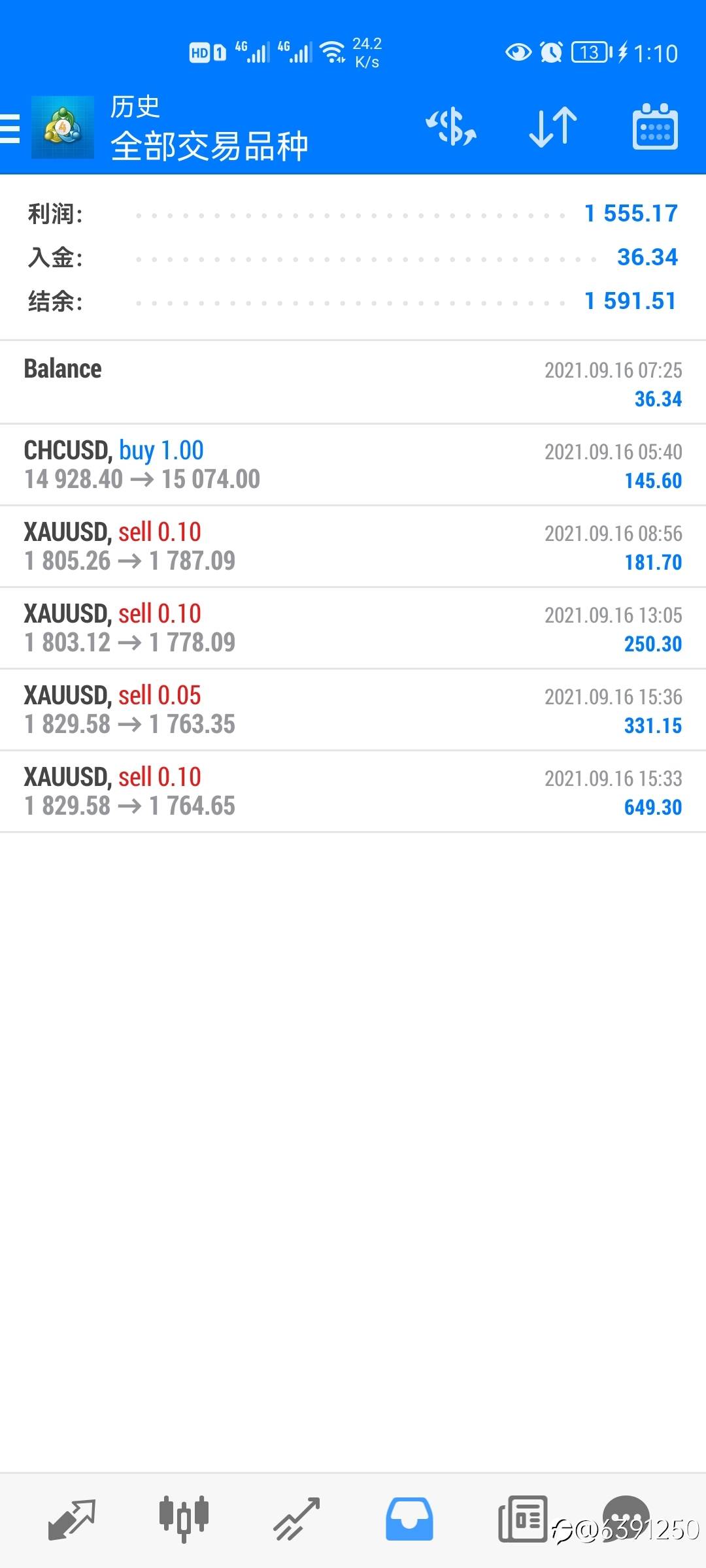706x1568 pixels.
Task: Open the Balance entry of 36.34
Action: tap(353, 383)
